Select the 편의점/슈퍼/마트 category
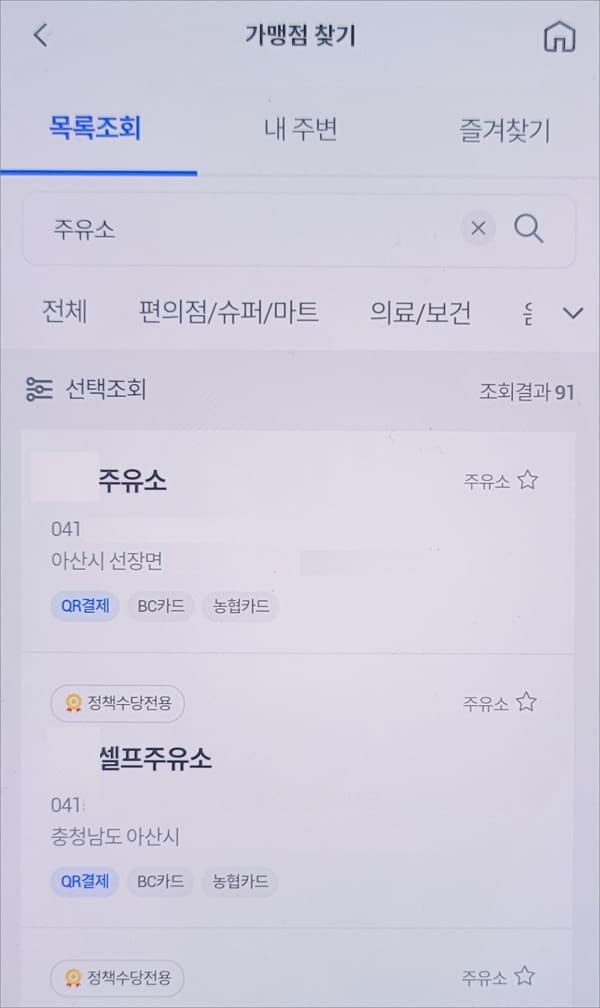The width and height of the screenshot is (600, 1008). [229, 312]
